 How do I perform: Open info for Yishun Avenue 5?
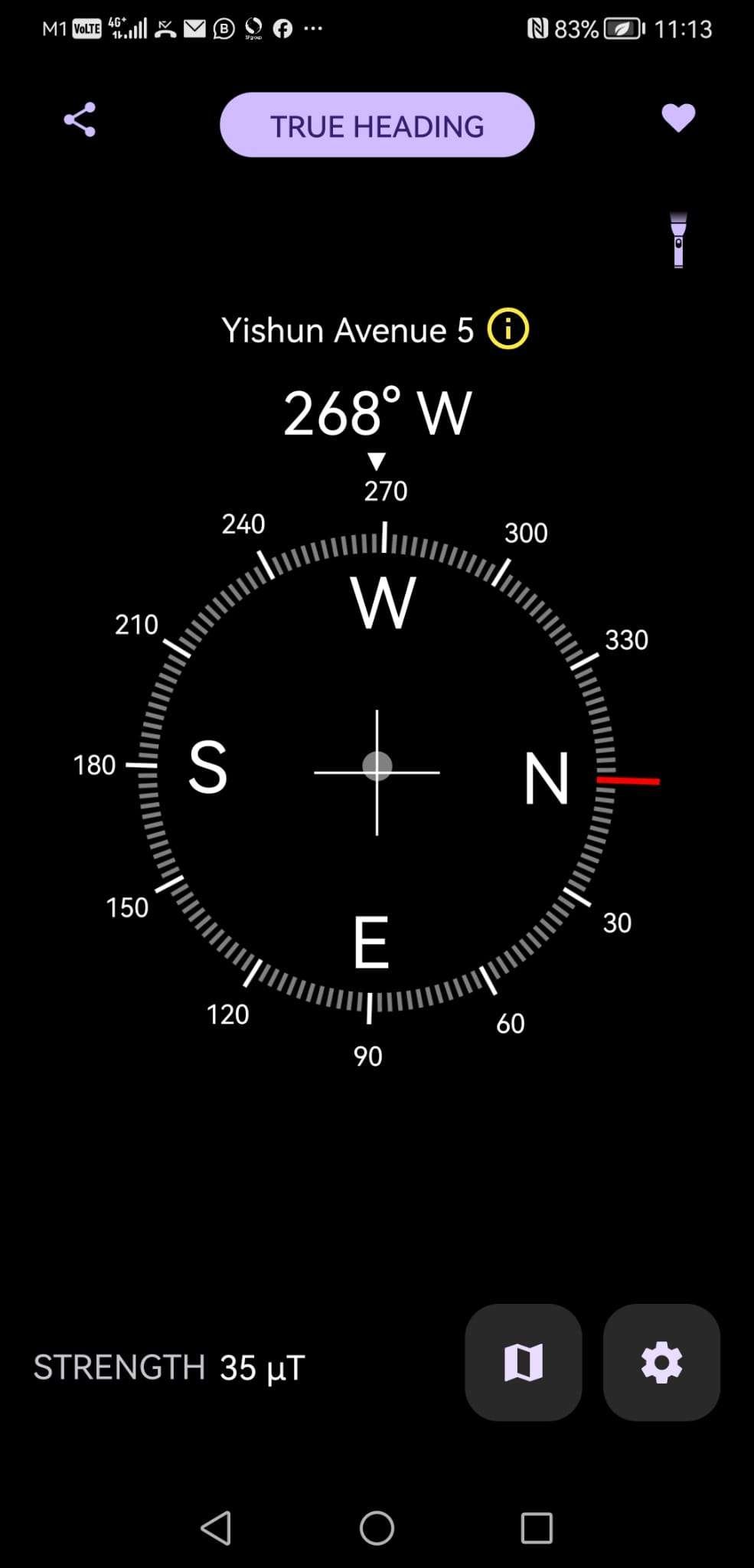click(x=508, y=329)
